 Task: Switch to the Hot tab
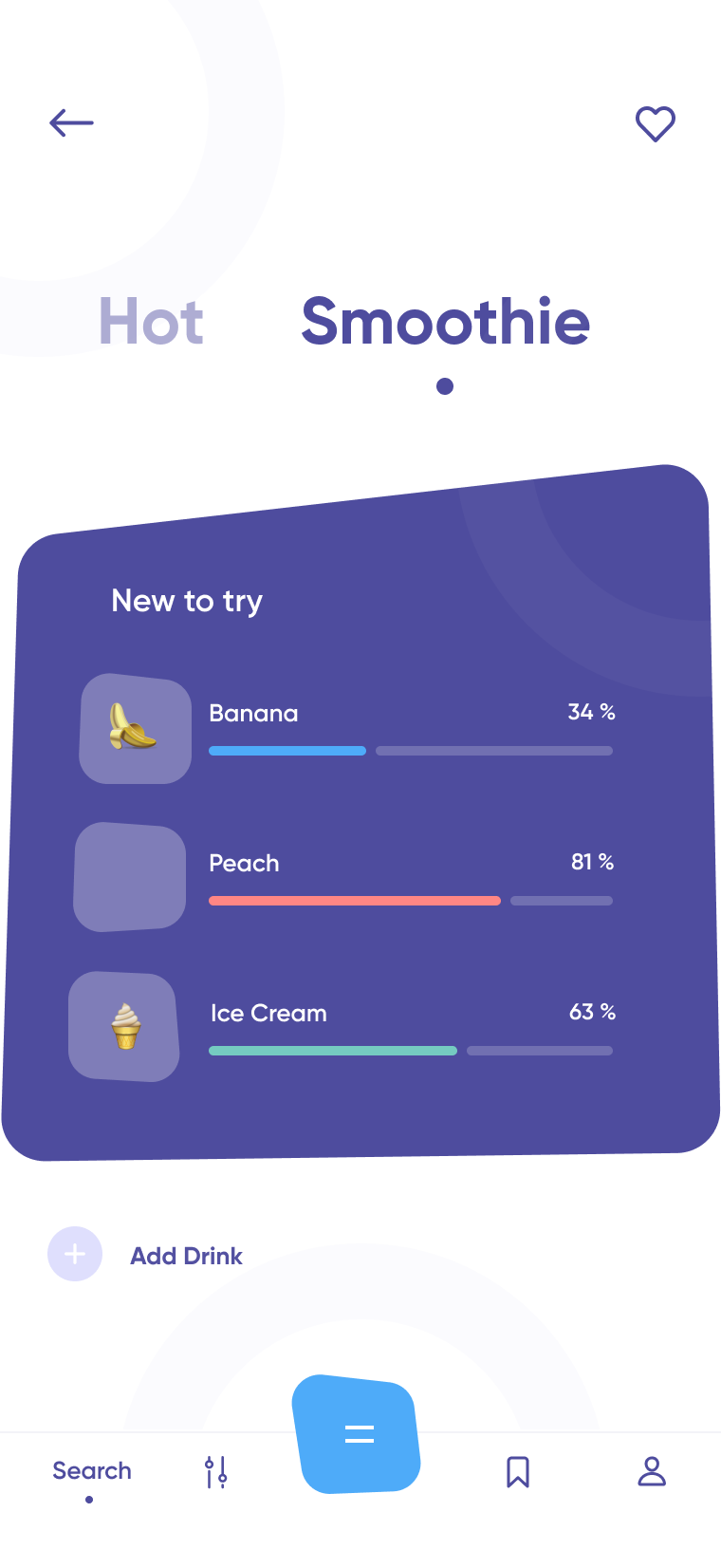click(x=152, y=322)
